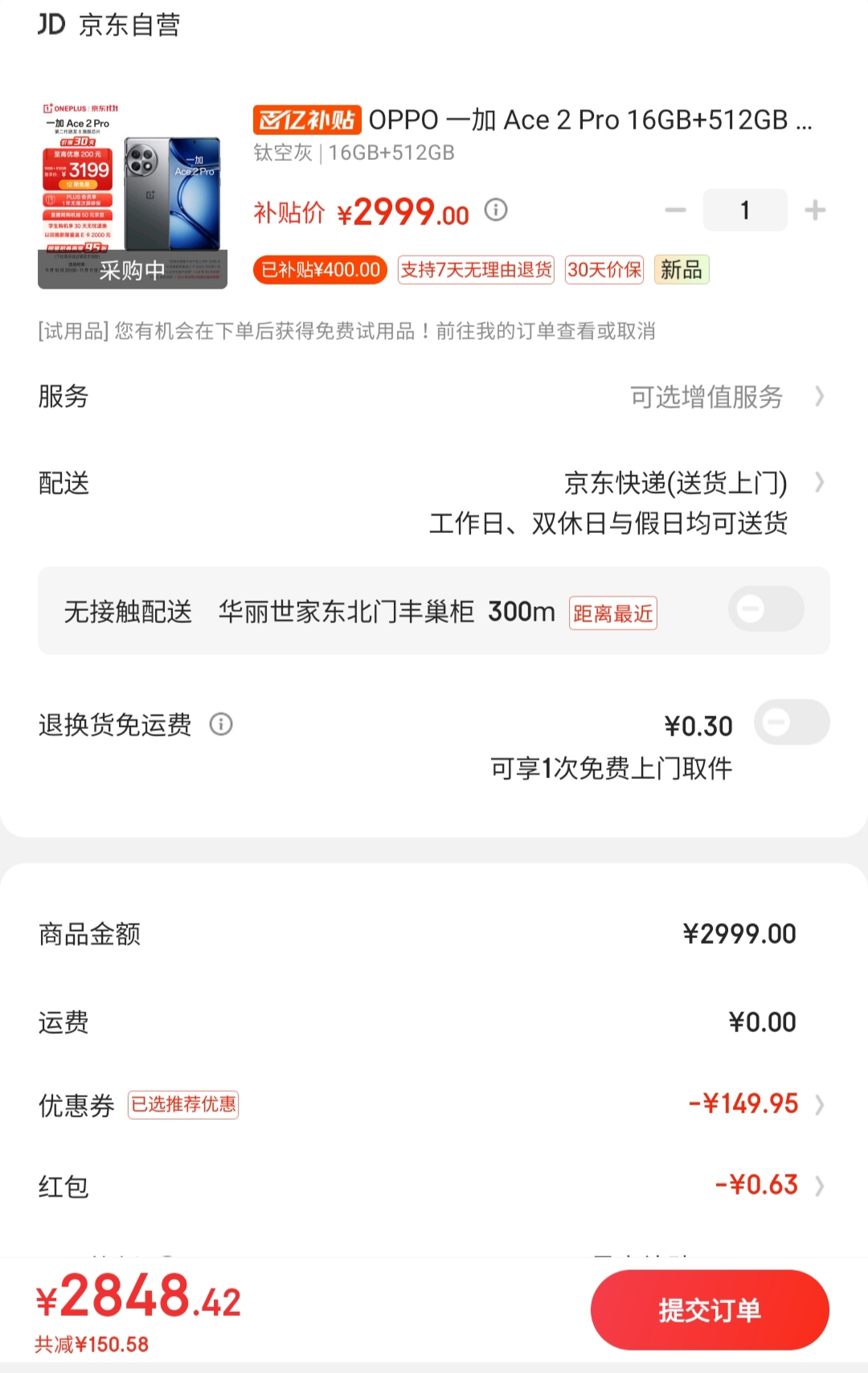
Task: Increase quantity with the plus stepper
Action: 814,210
